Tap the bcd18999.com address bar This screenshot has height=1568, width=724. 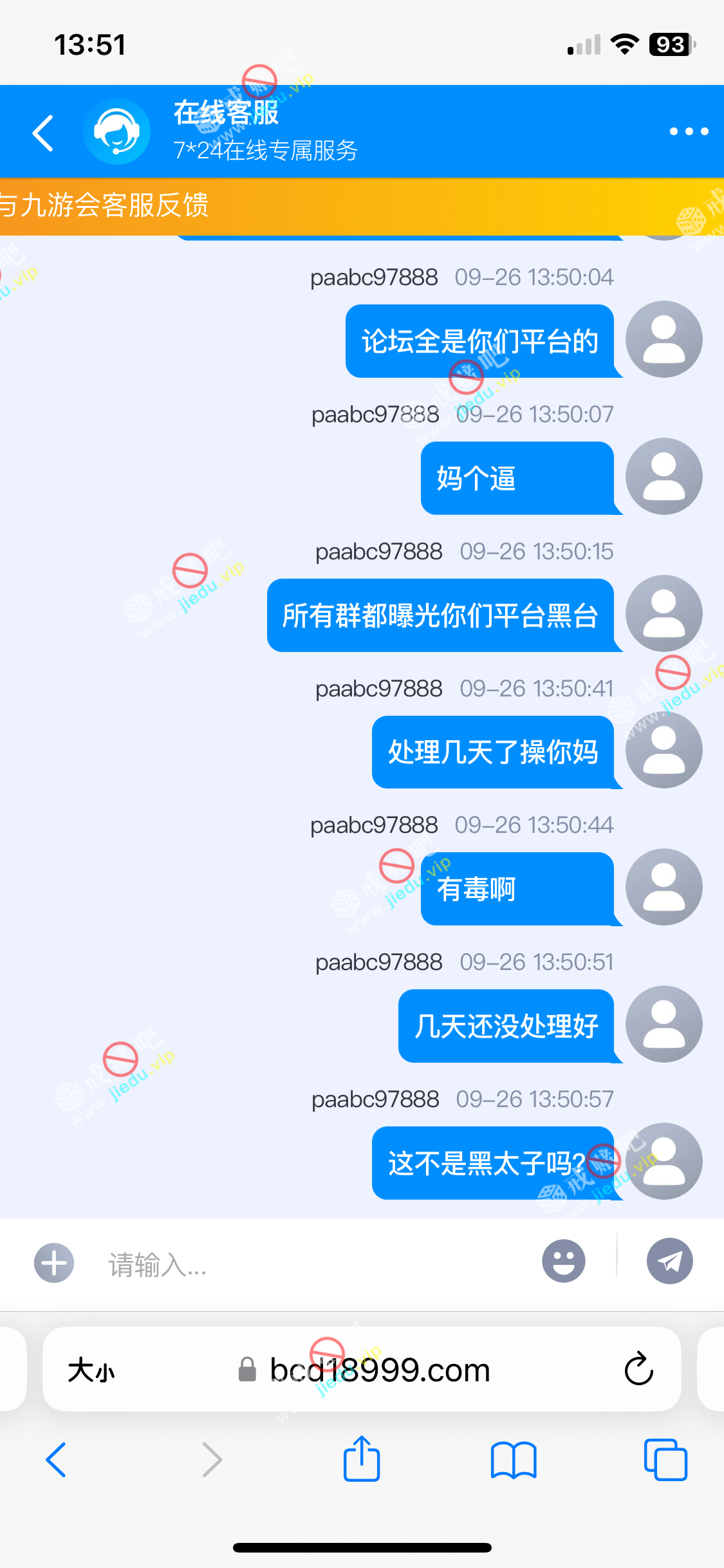point(380,1370)
